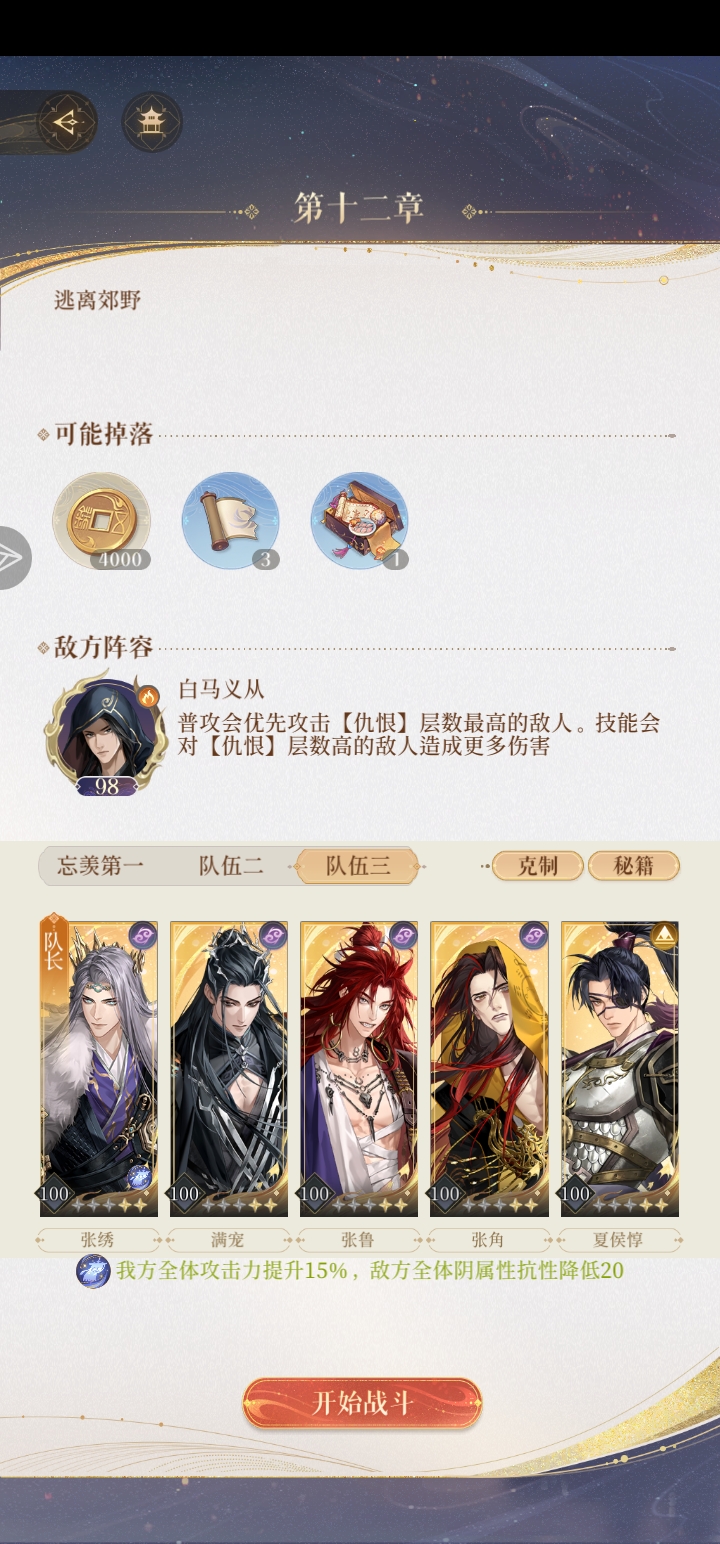Open the 秘籍 button

coord(633,866)
